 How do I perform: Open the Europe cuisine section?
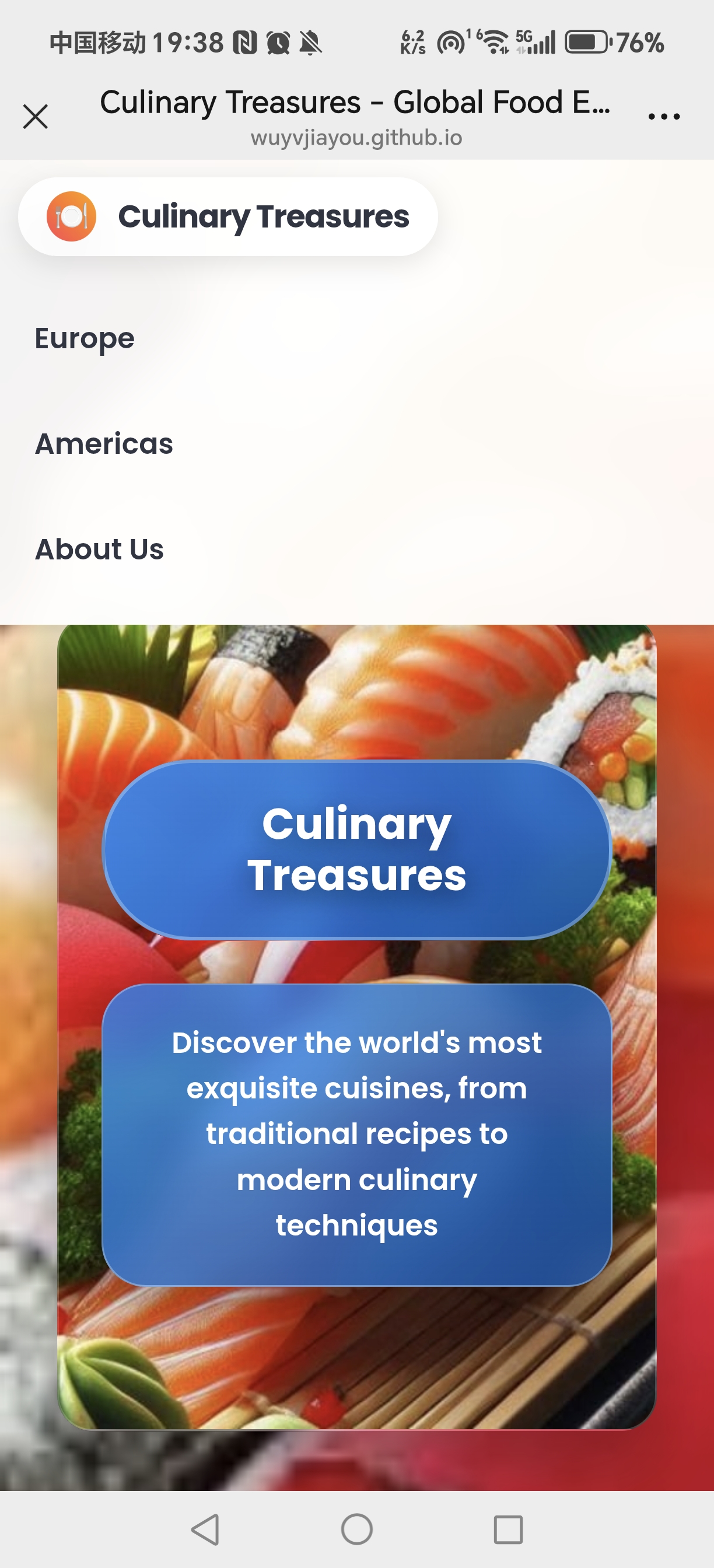(x=85, y=338)
